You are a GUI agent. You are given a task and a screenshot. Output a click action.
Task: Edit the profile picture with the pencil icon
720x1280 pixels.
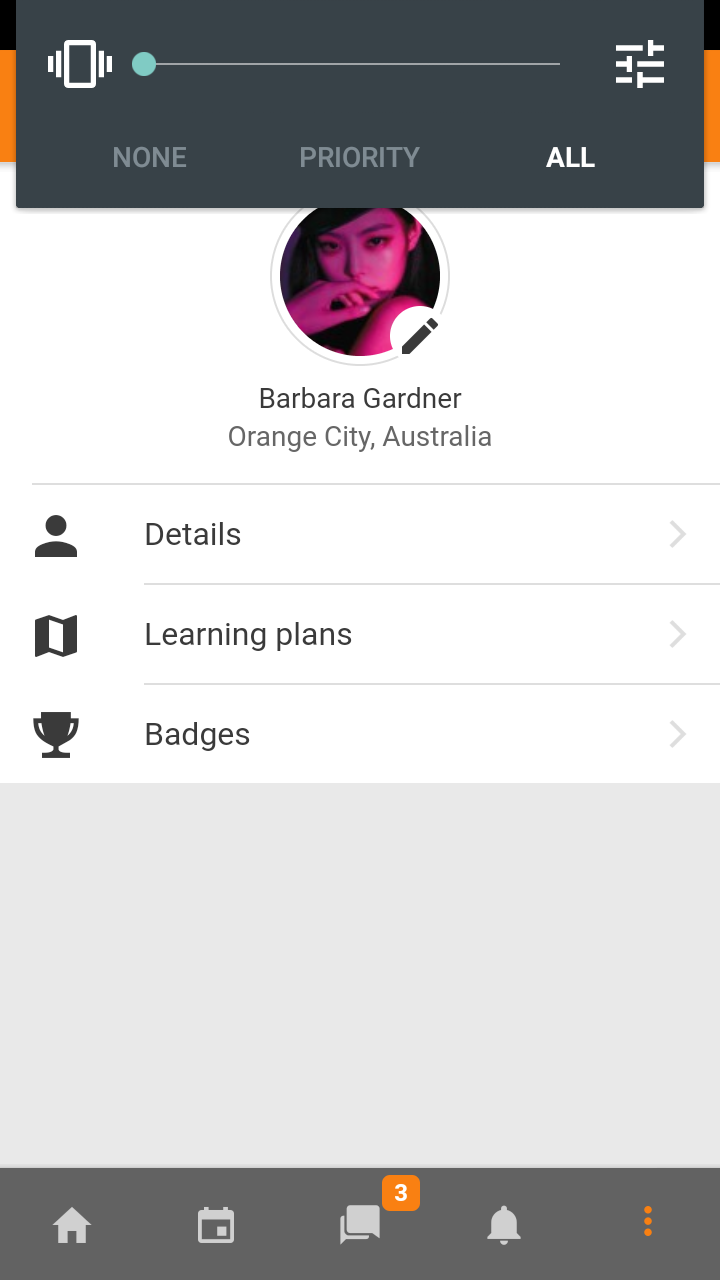coord(419,336)
